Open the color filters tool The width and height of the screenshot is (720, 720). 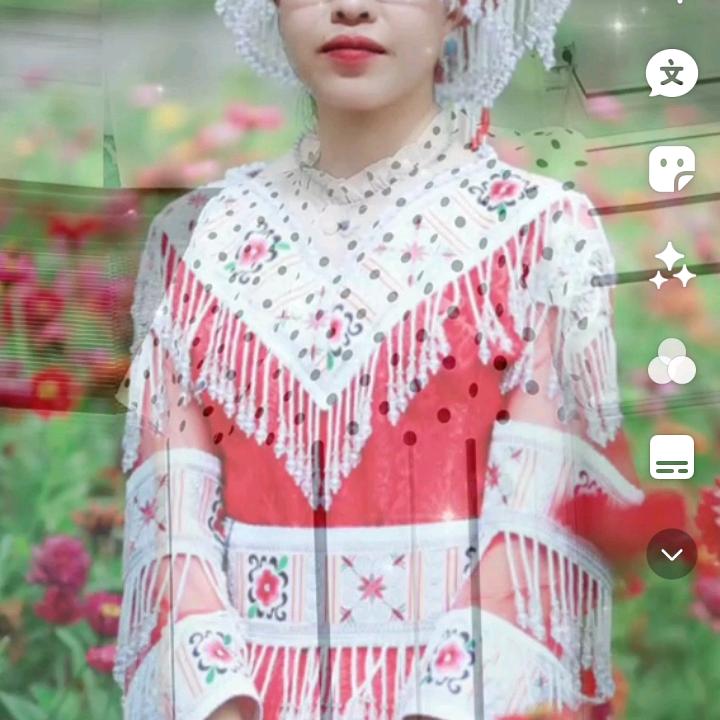pos(671,361)
